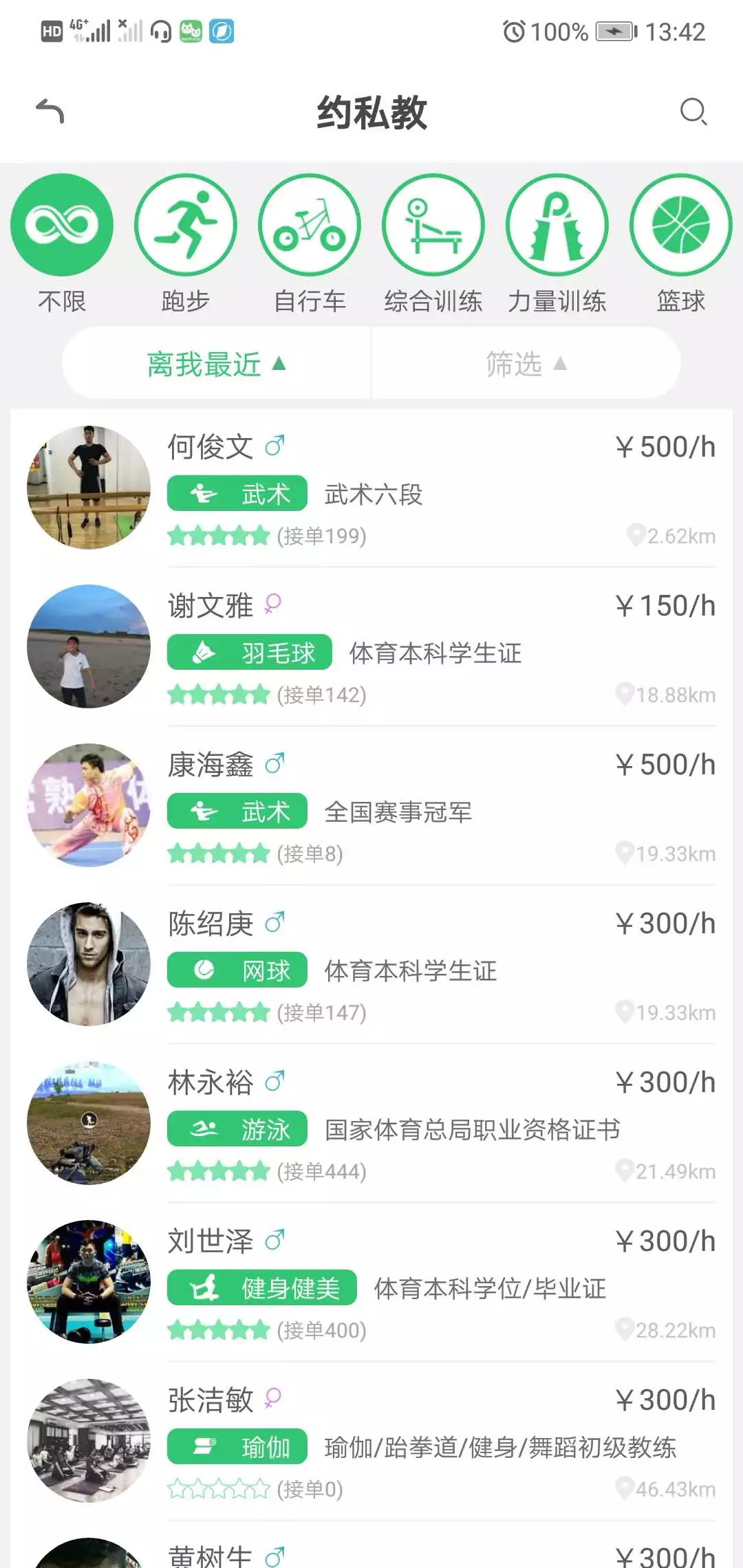Select the 自行车 cycling category icon

pos(310,225)
